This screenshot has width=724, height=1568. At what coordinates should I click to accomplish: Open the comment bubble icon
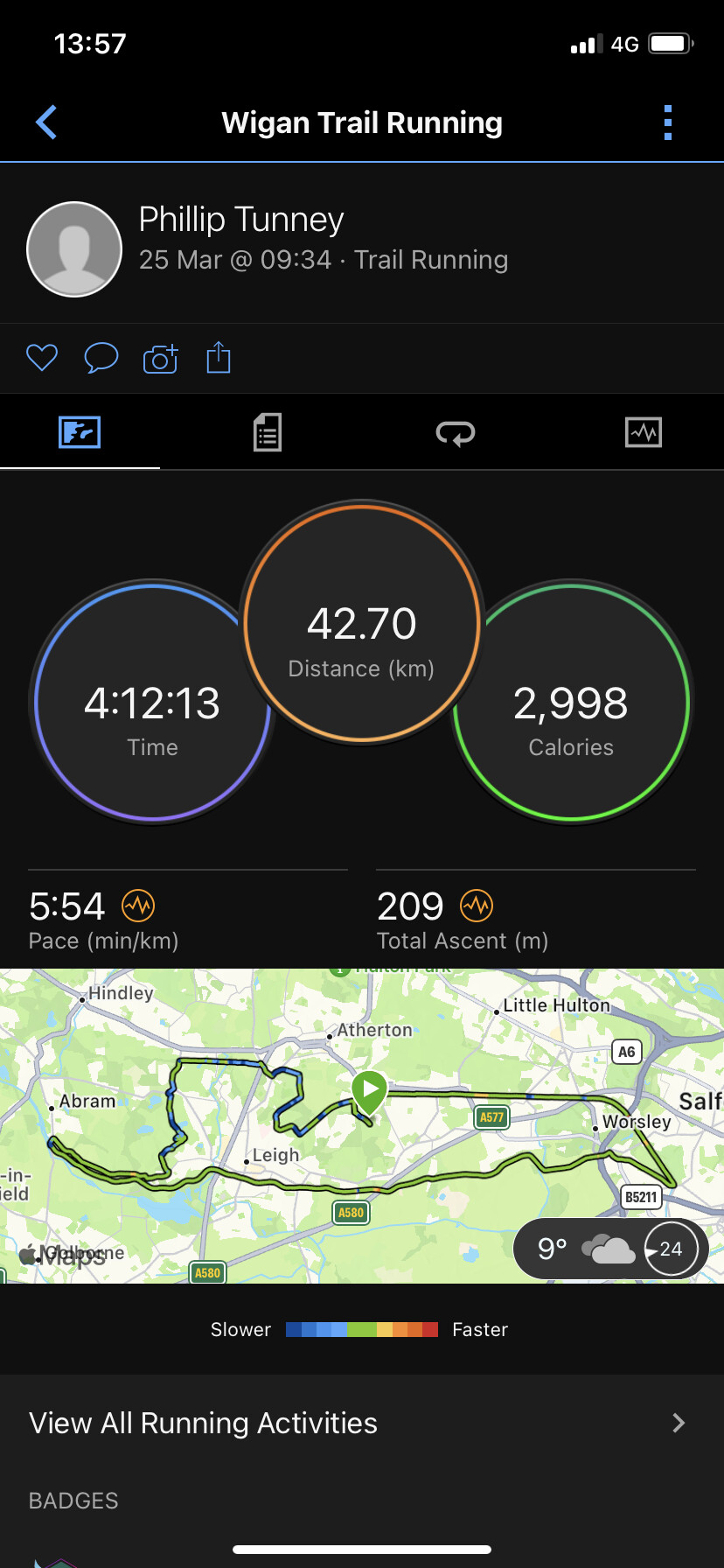pos(101,358)
